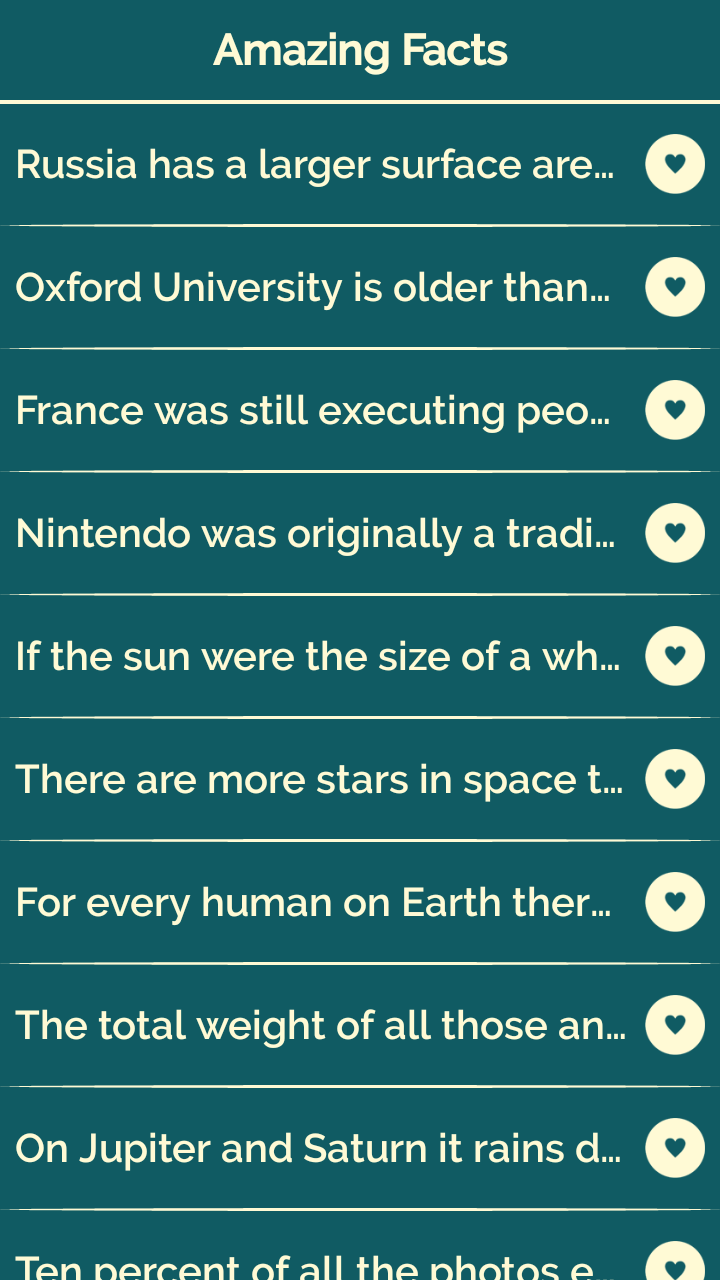720x1280 pixels.
Task: Favorite the Jupiter and Saturn fact
Action: point(675,1148)
